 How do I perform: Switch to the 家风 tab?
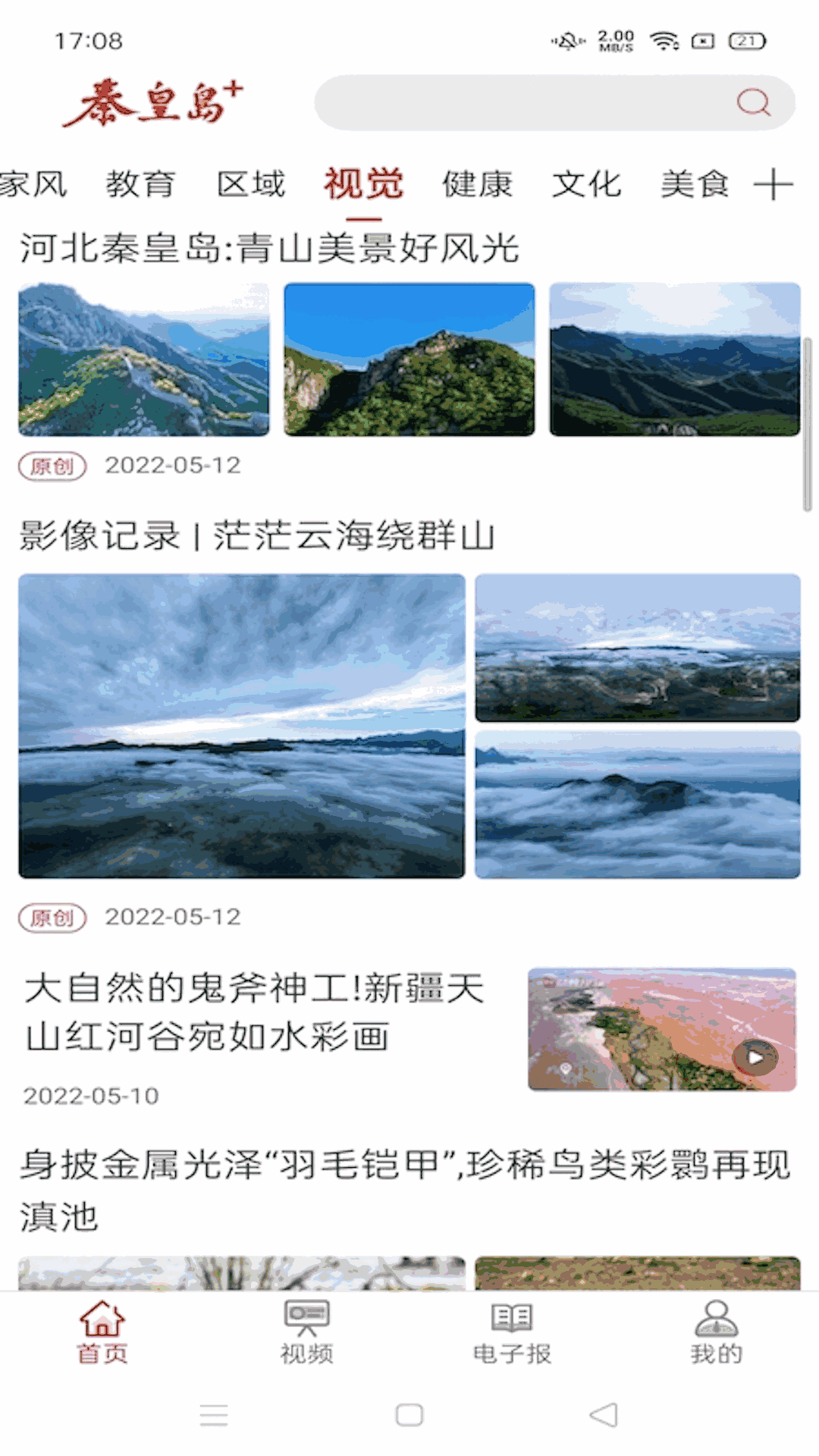click(x=33, y=184)
